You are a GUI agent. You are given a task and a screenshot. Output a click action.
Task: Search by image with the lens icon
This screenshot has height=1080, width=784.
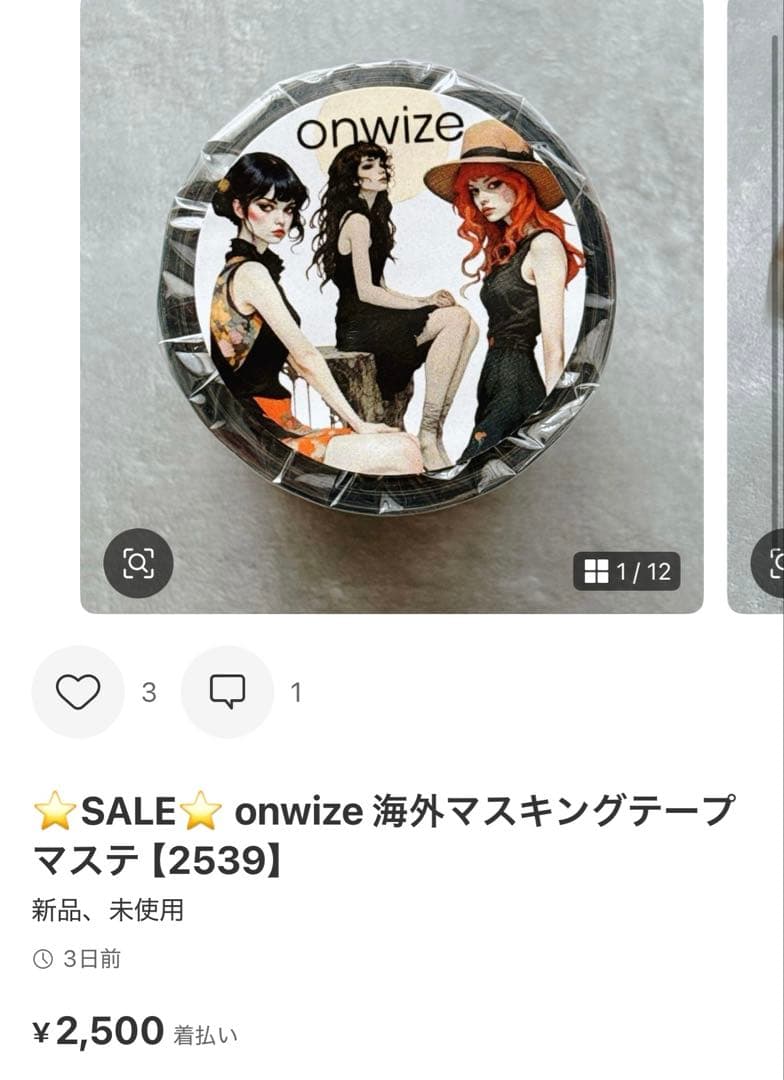click(138, 563)
